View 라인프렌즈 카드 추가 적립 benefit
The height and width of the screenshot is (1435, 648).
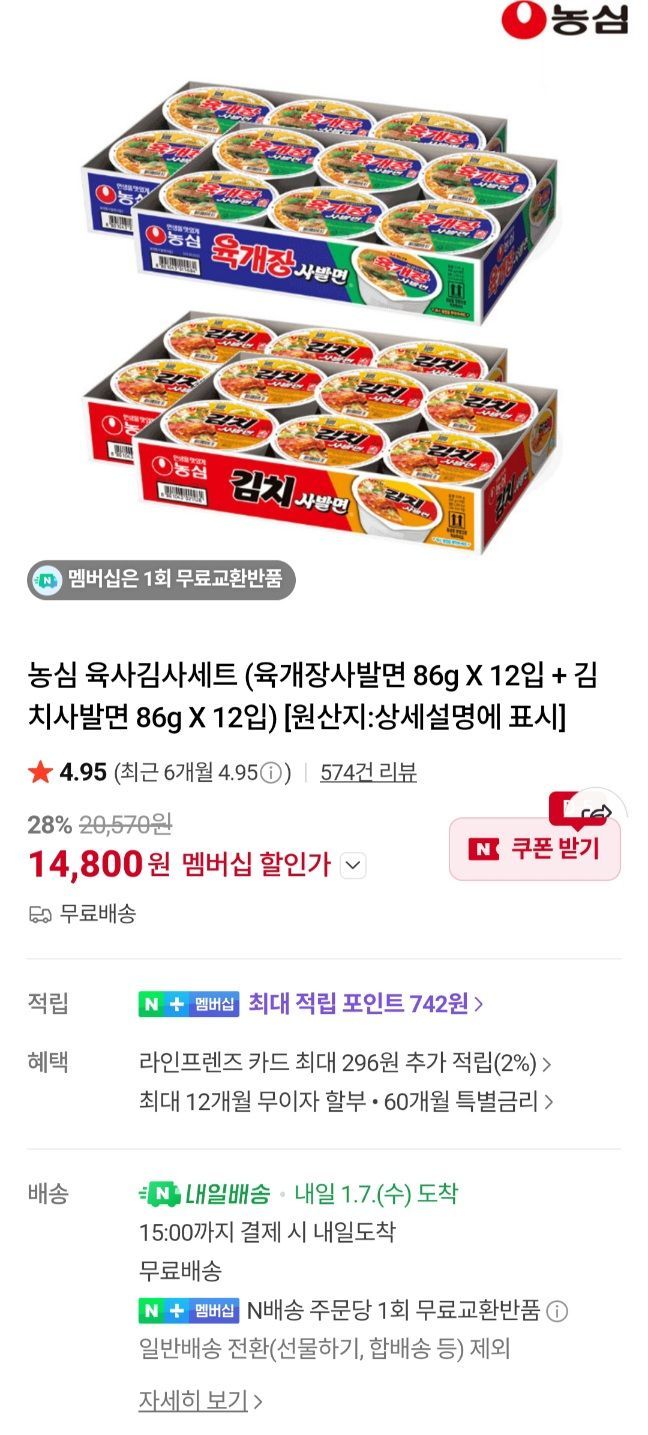[346, 1062]
